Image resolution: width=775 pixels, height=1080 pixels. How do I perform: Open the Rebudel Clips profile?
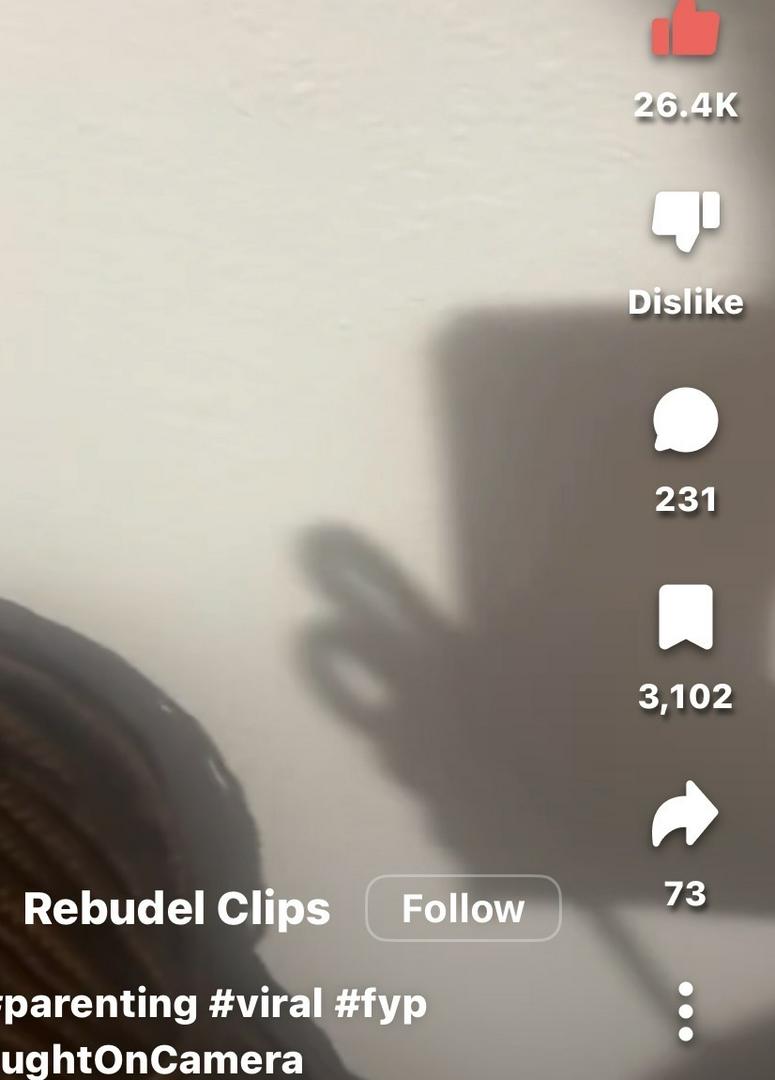177,909
